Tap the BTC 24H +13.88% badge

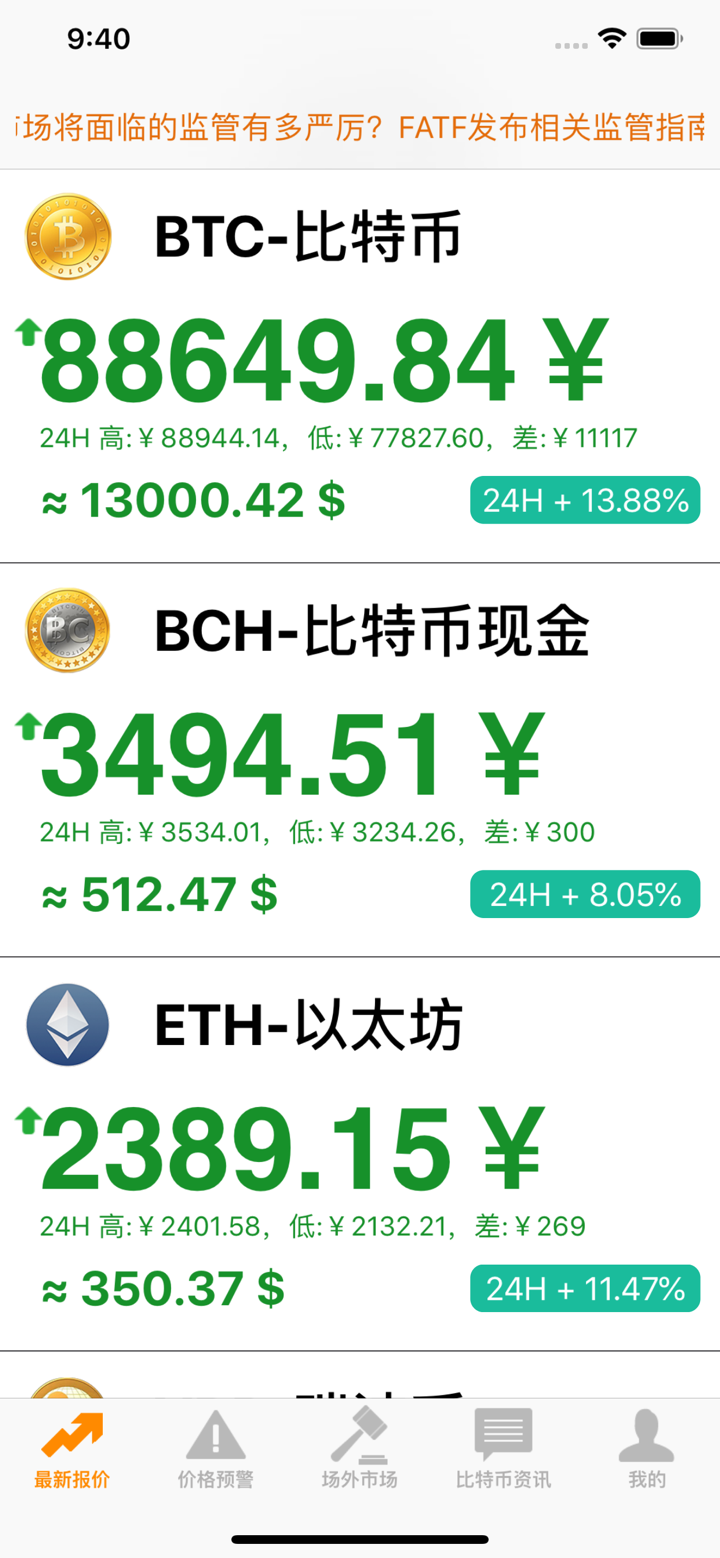click(585, 499)
